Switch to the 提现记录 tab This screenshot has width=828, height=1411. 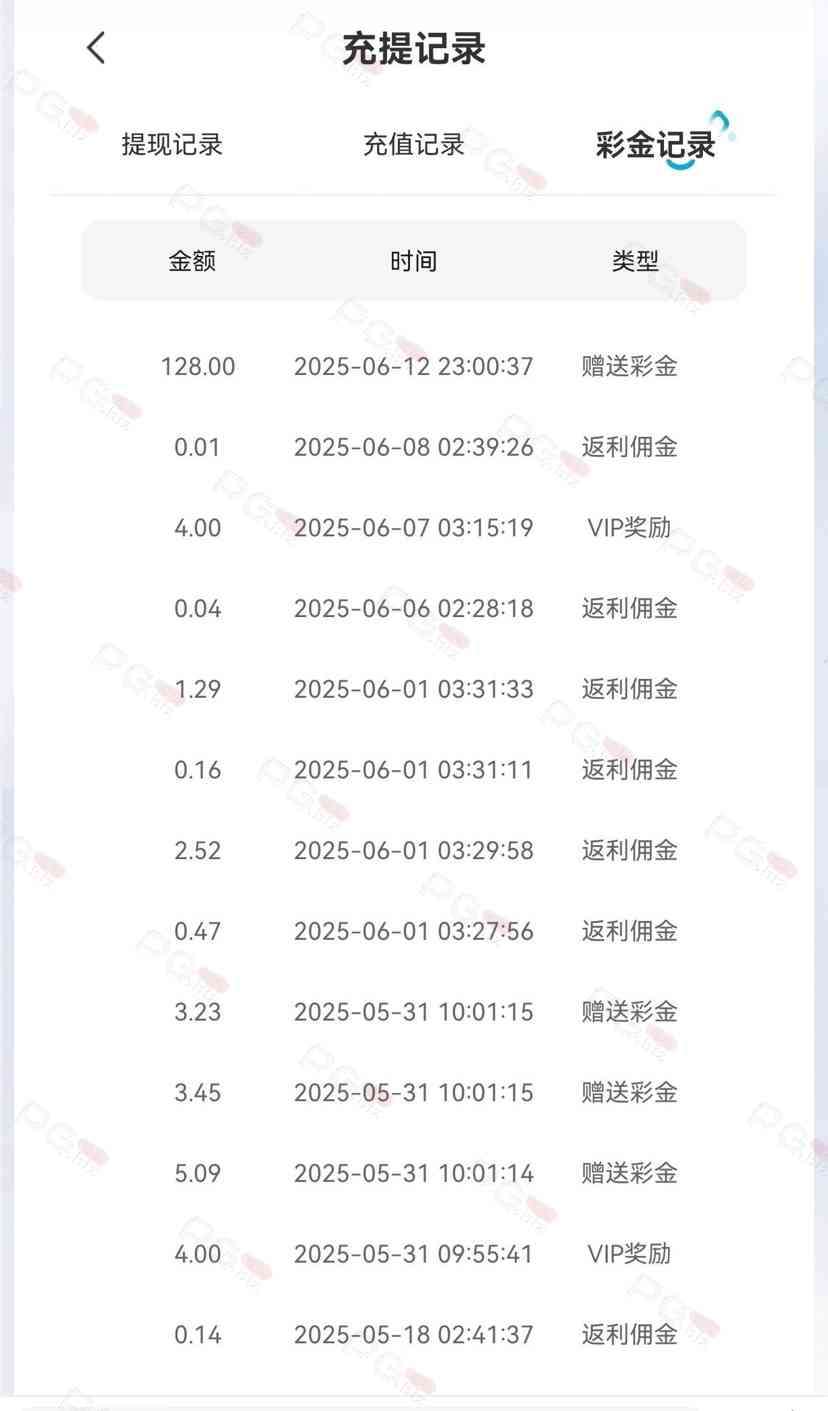(x=172, y=144)
